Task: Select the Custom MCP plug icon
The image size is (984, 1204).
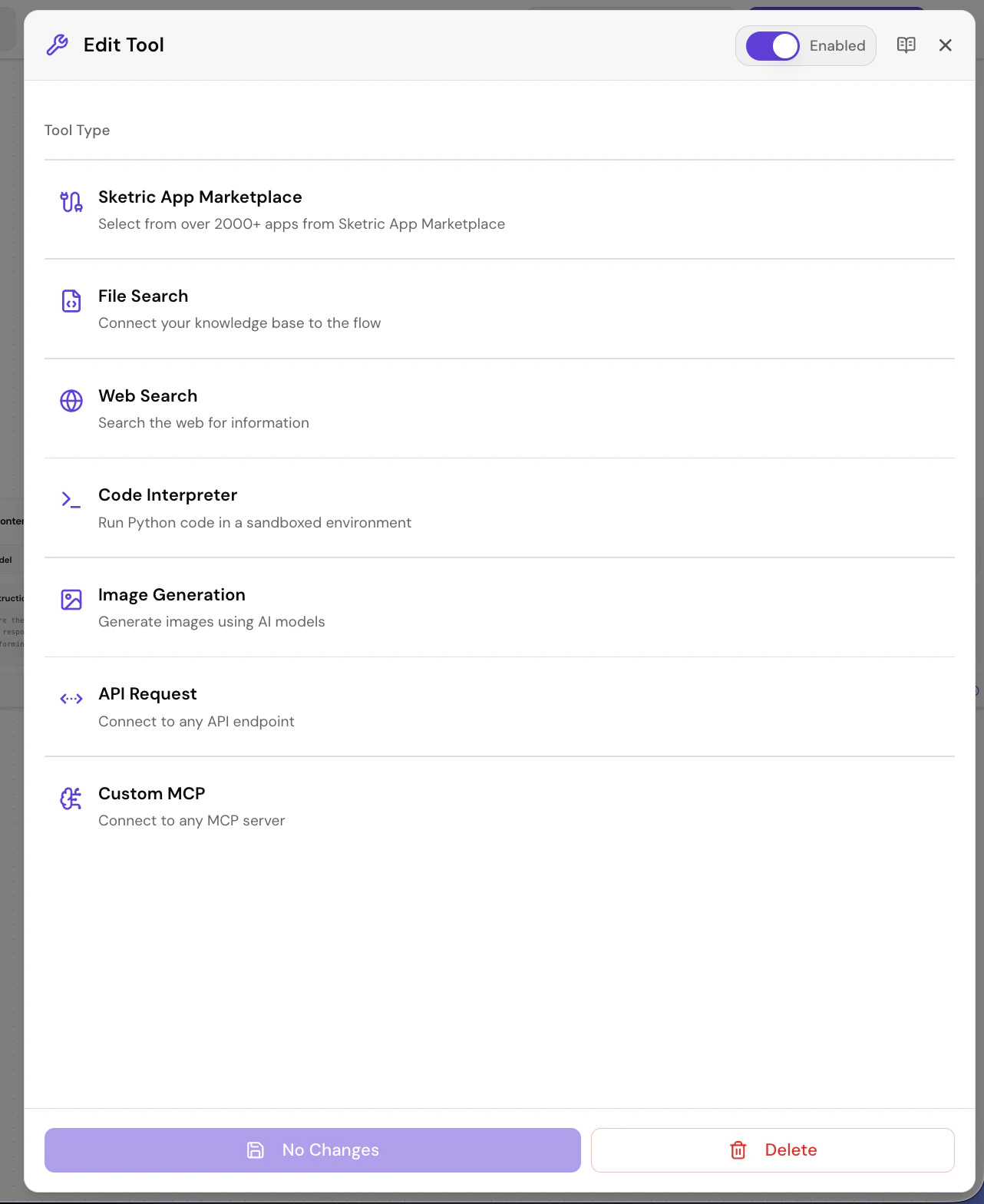Action: pos(71,799)
